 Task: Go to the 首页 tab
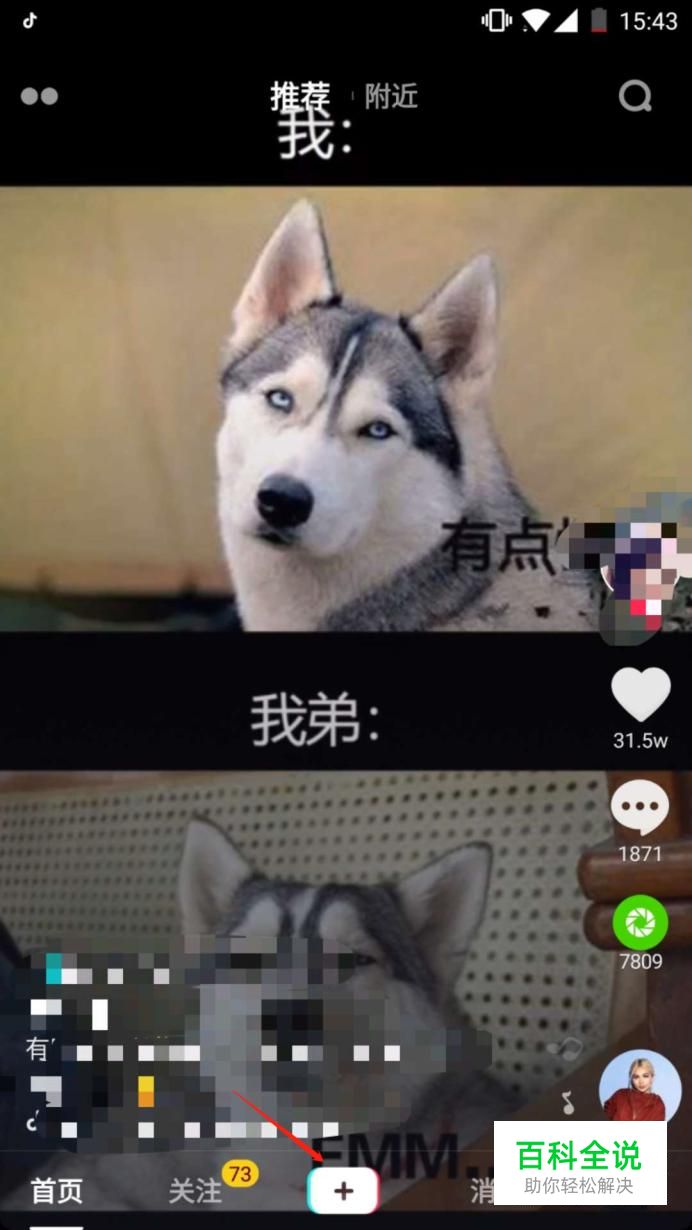coord(56,1190)
